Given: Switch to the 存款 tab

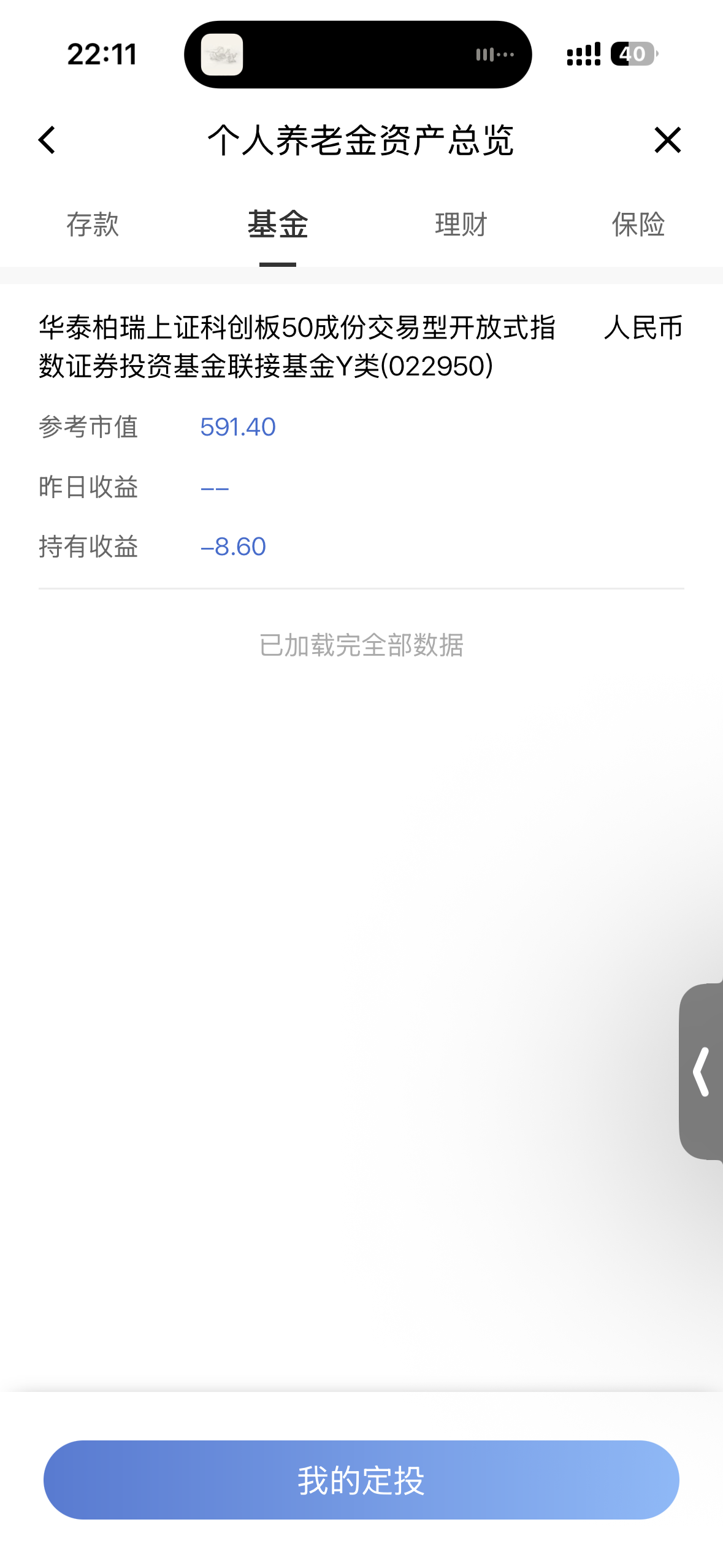Looking at the screenshot, I should 93,225.
